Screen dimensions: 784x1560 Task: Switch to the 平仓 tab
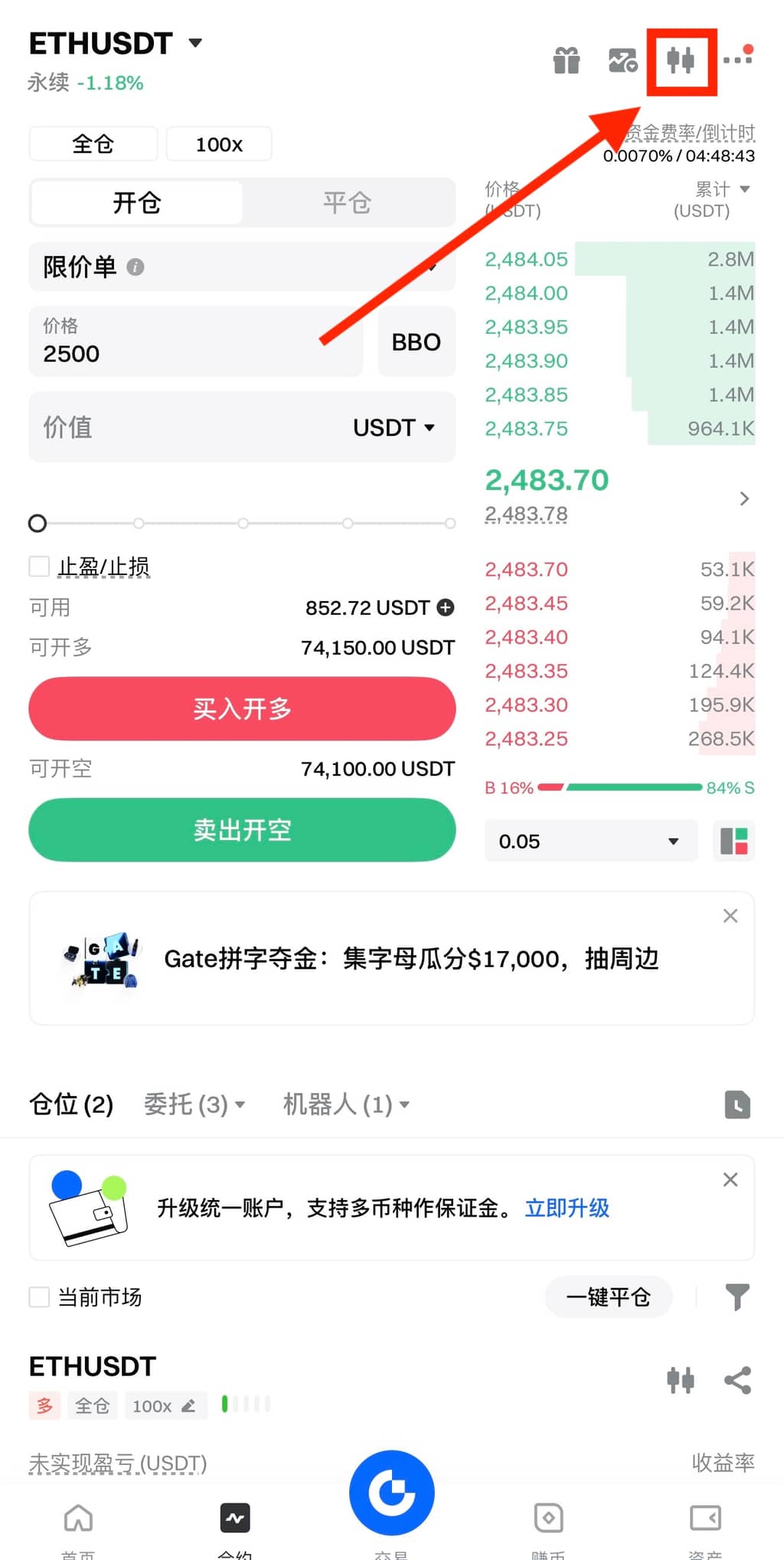click(347, 203)
